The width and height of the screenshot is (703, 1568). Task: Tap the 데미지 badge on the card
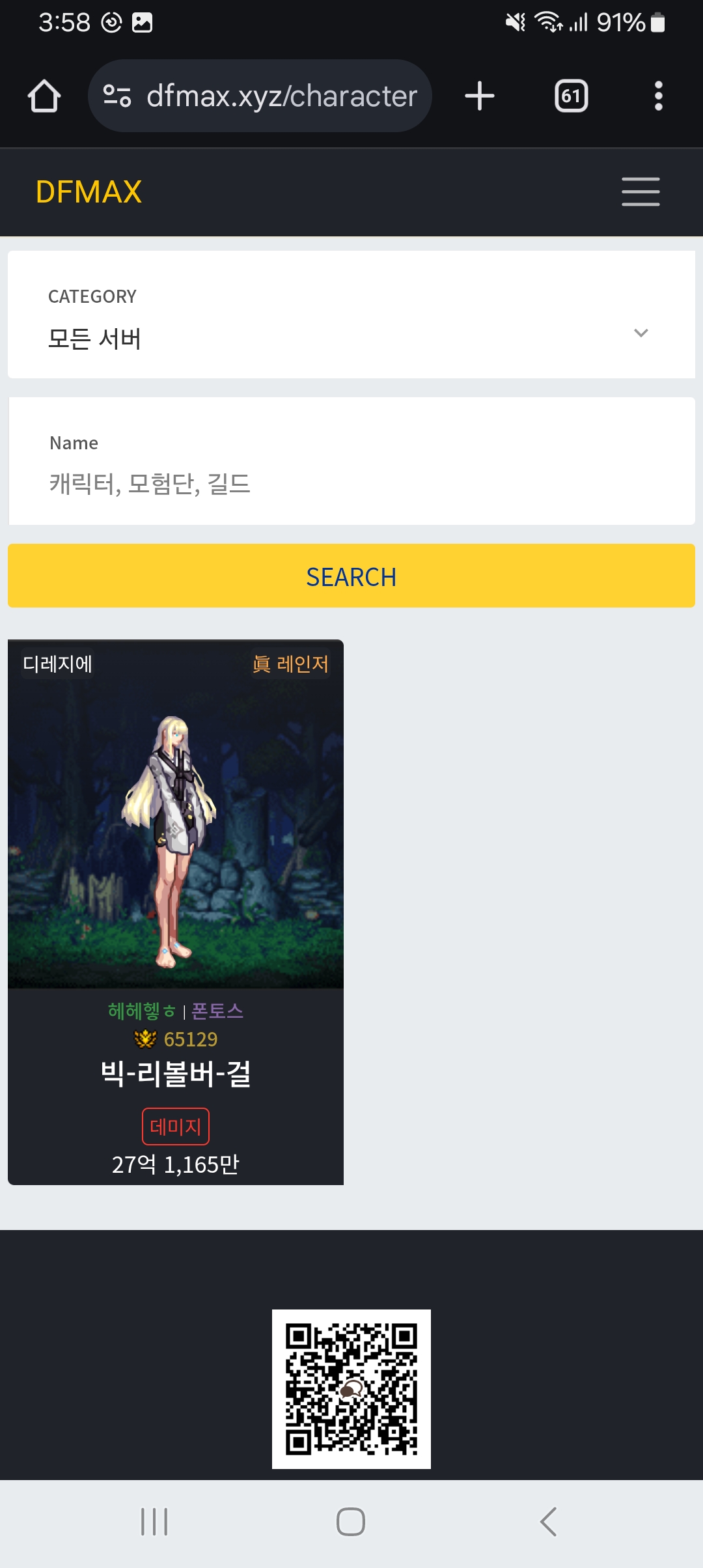click(x=176, y=1127)
